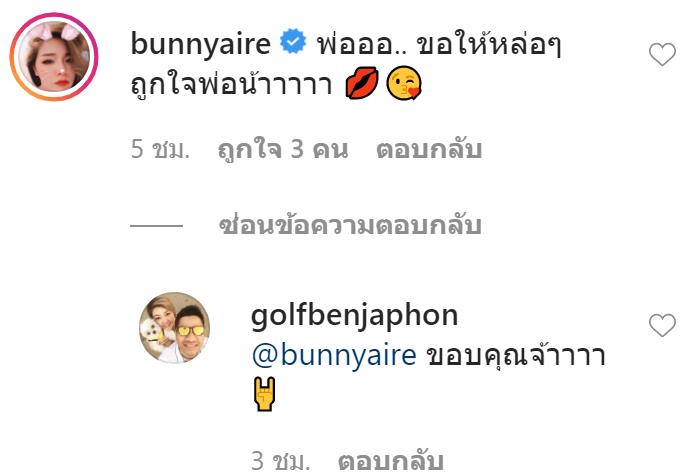
Task: Open golfbenjaphon's profile picture
Action: (173, 327)
